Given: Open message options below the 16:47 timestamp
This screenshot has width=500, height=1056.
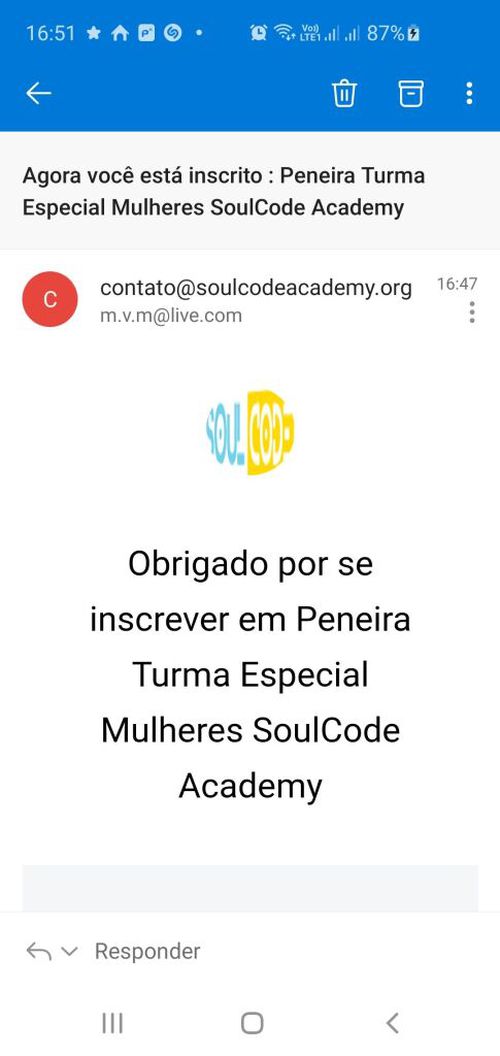Looking at the screenshot, I should [x=472, y=312].
